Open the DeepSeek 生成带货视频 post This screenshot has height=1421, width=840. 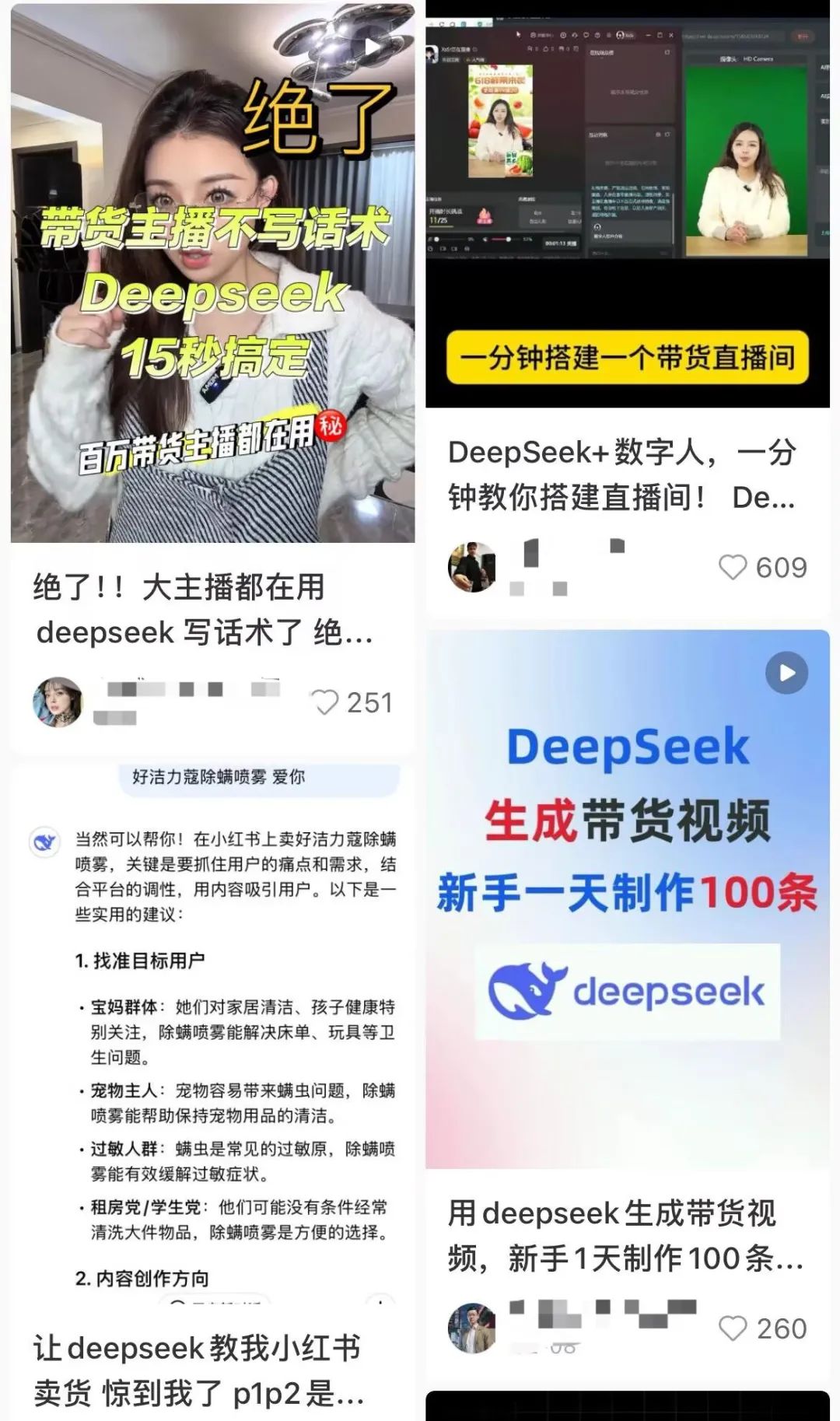pos(627,898)
